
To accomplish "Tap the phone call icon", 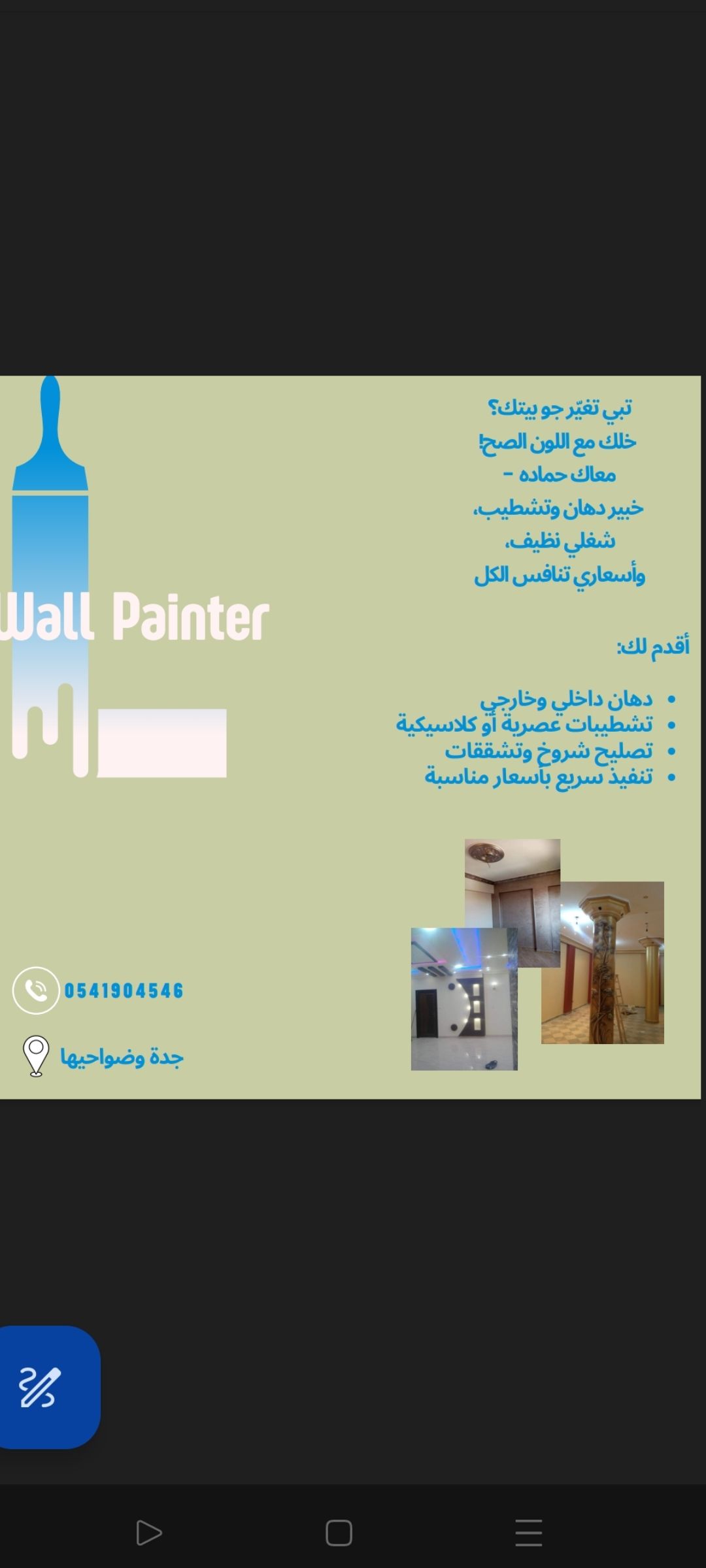I will [x=36, y=990].
